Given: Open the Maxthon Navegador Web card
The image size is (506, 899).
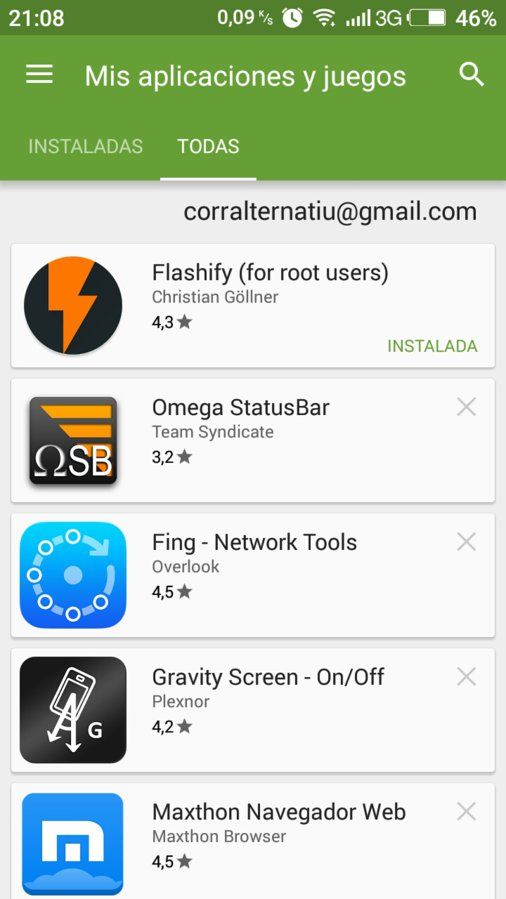Looking at the screenshot, I should click(253, 841).
